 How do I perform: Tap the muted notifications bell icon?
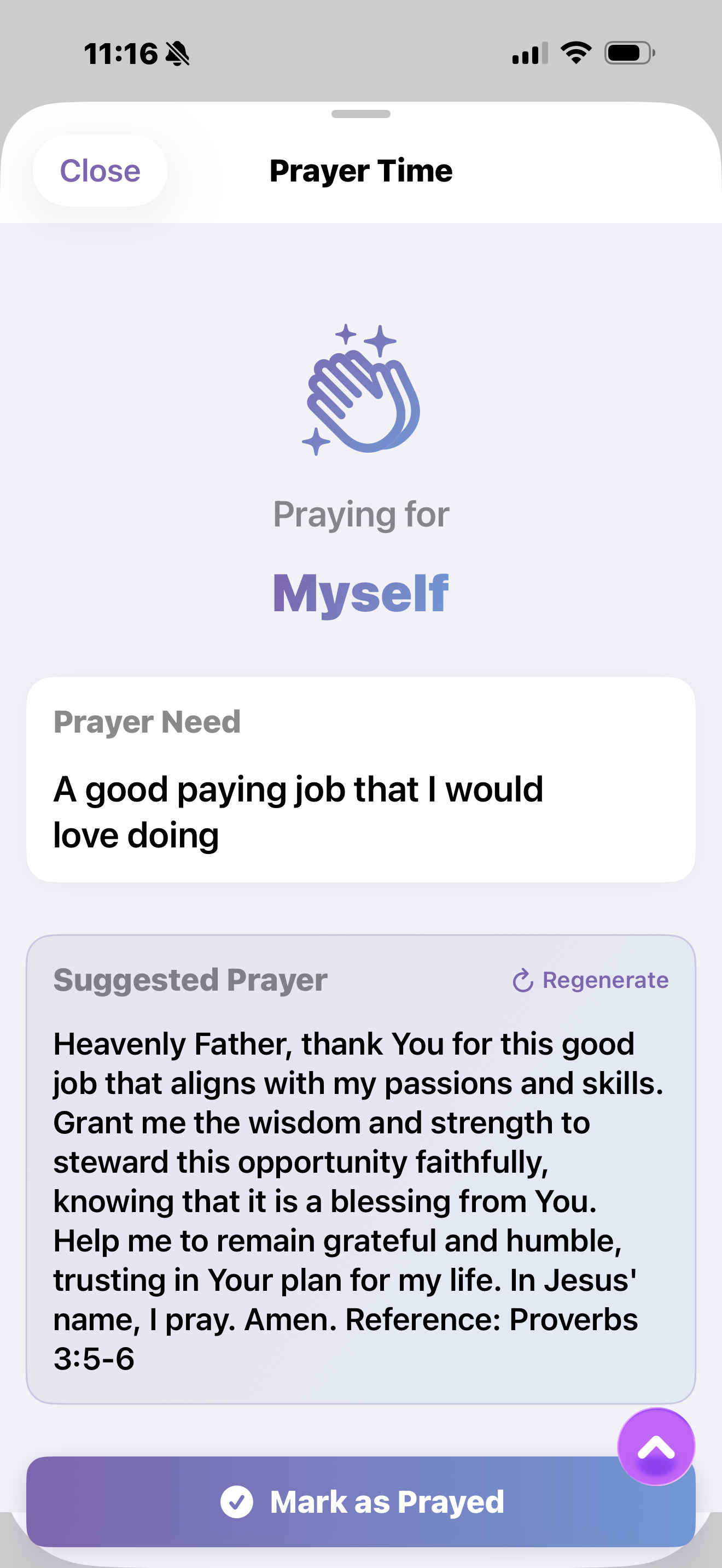[177, 54]
